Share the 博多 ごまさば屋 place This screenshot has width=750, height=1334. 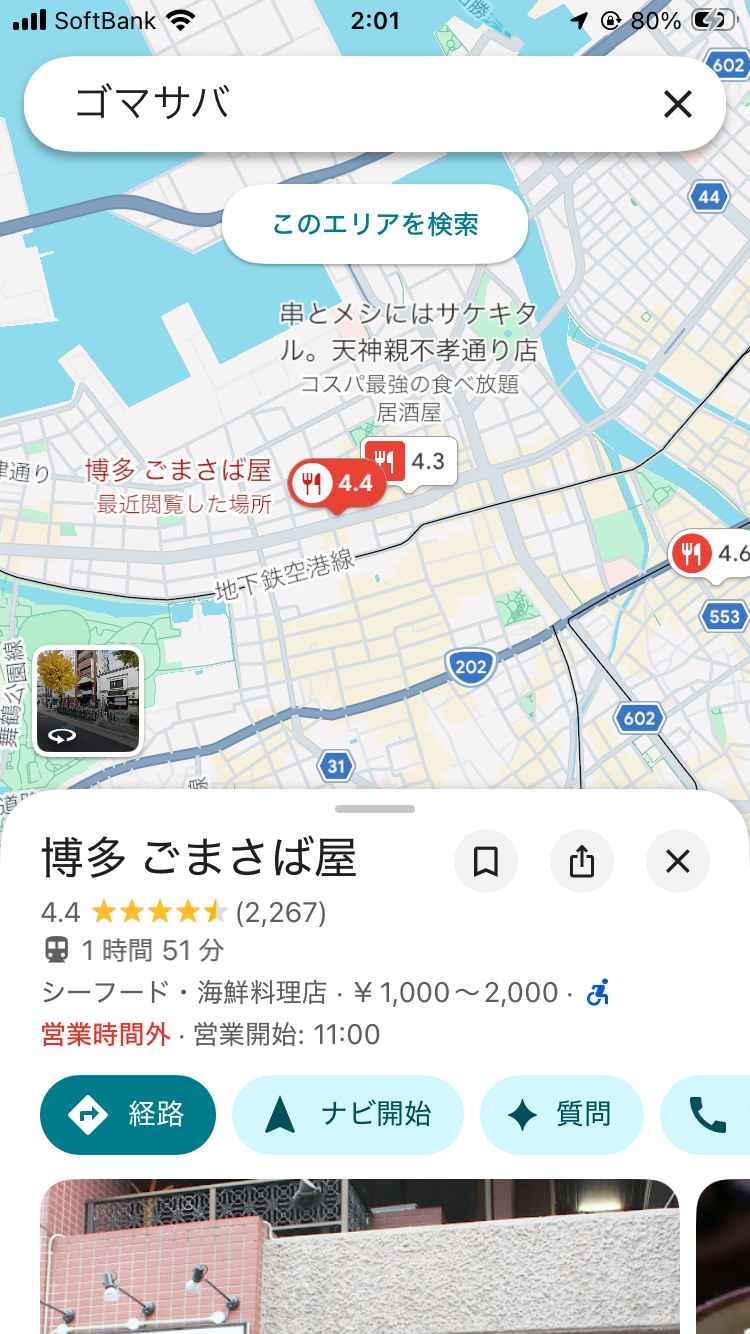point(582,861)
